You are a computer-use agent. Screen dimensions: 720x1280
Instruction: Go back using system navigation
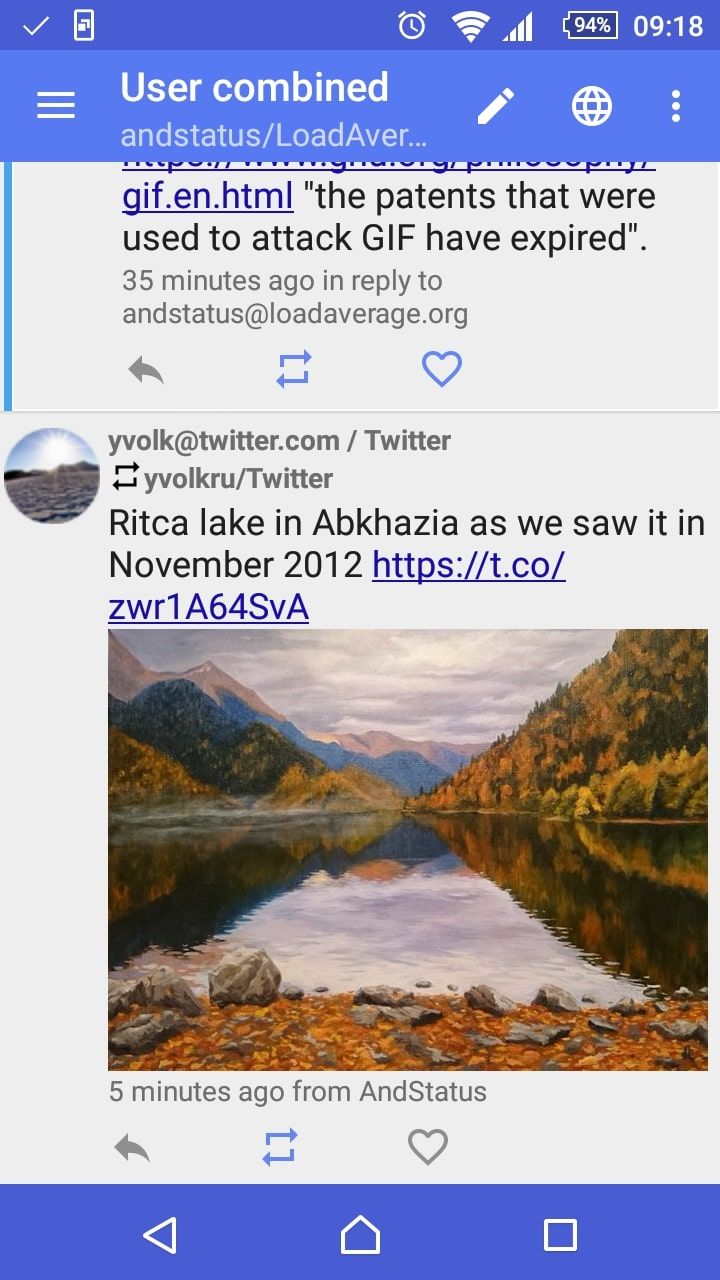pyautogui.click(x=160, y=1235)
